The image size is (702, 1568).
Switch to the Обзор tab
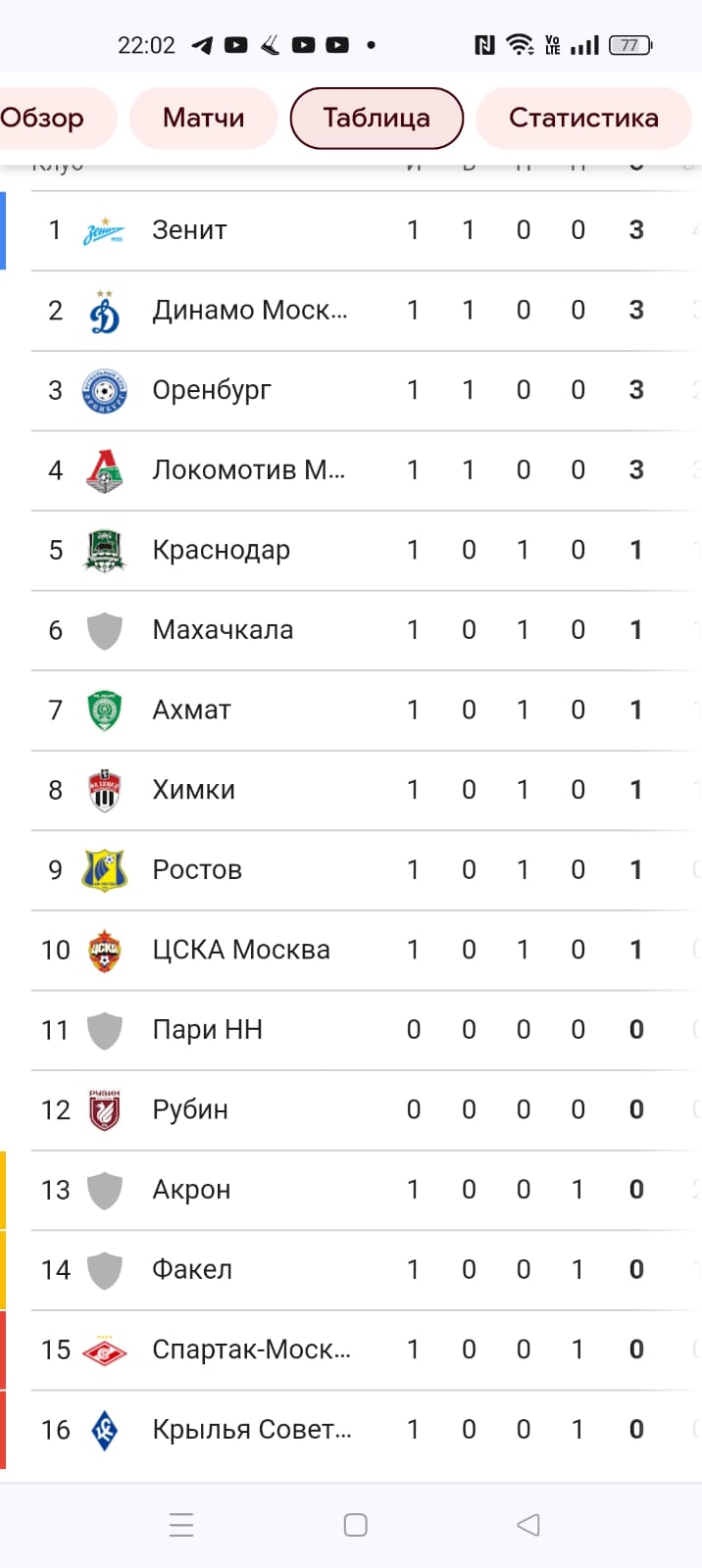coord(44,119)
